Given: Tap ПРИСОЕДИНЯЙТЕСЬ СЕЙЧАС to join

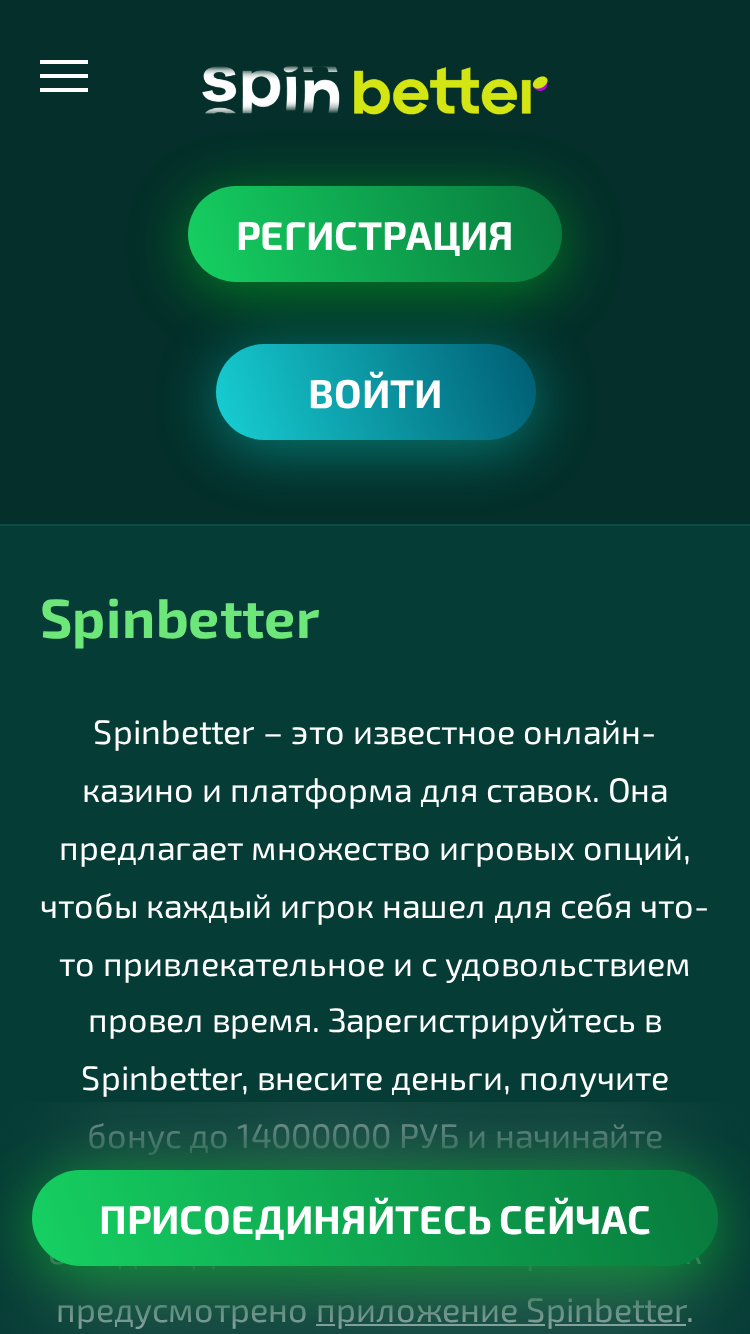Looking at the screenshot, I should coord(375,1219).
